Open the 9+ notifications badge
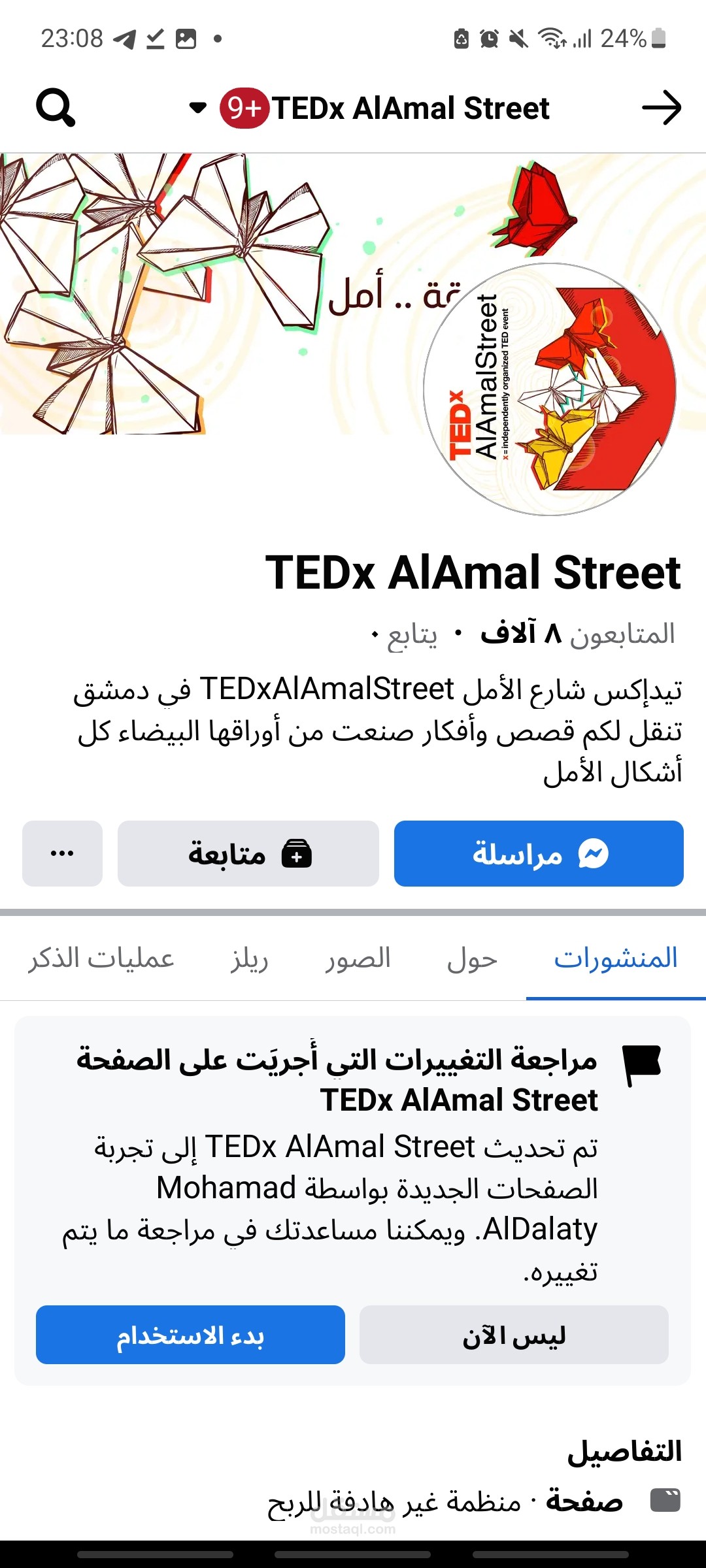The image size is (706, 1568). (244, 106)
